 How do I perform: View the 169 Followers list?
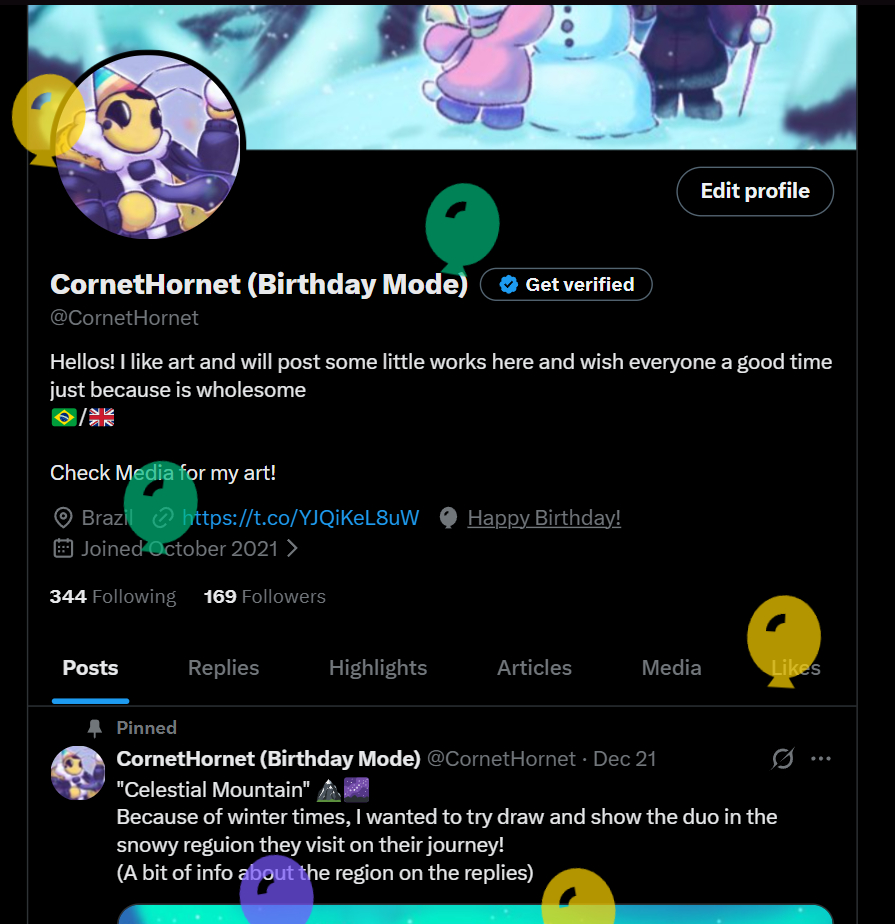point(265,597)
